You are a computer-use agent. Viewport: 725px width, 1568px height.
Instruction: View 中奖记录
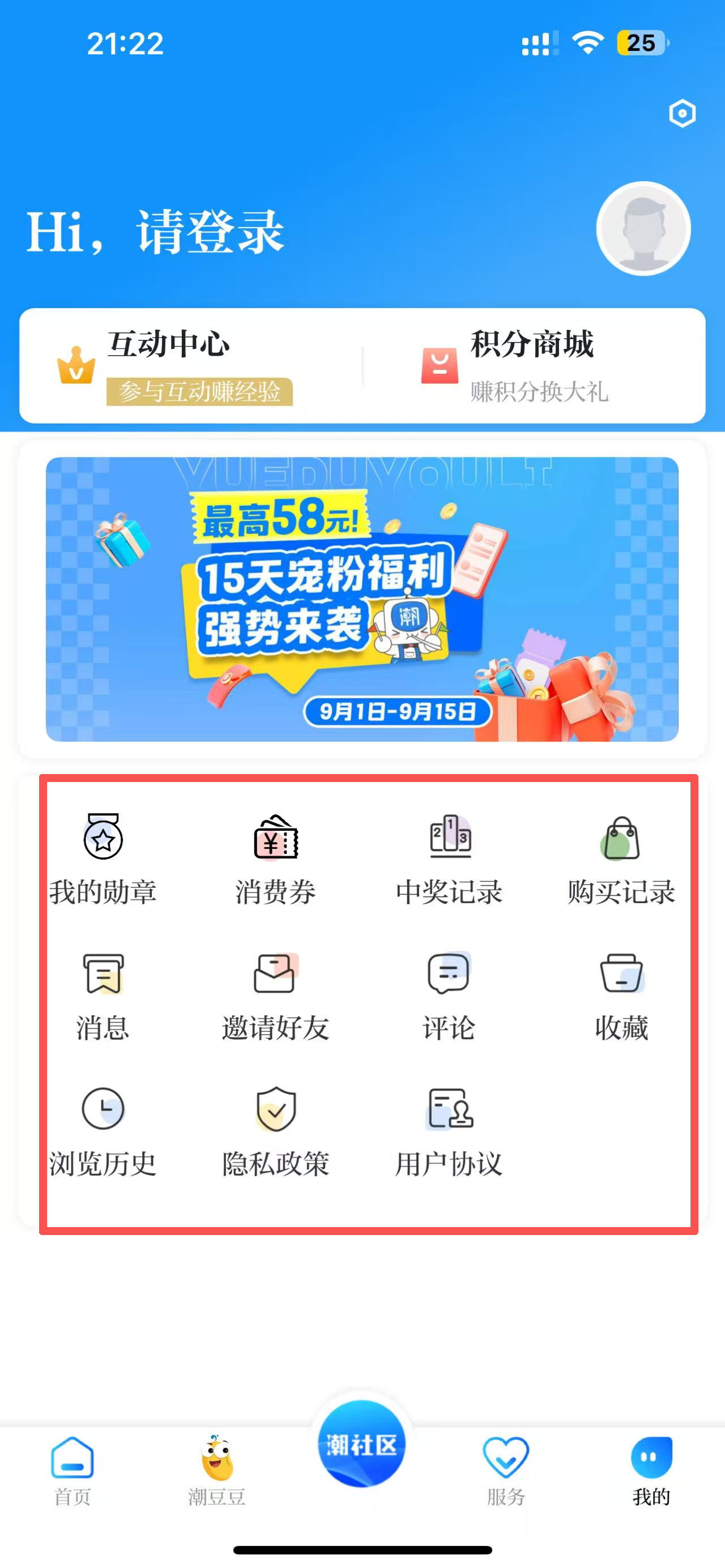pyautogui.click(x=449, y=858)
